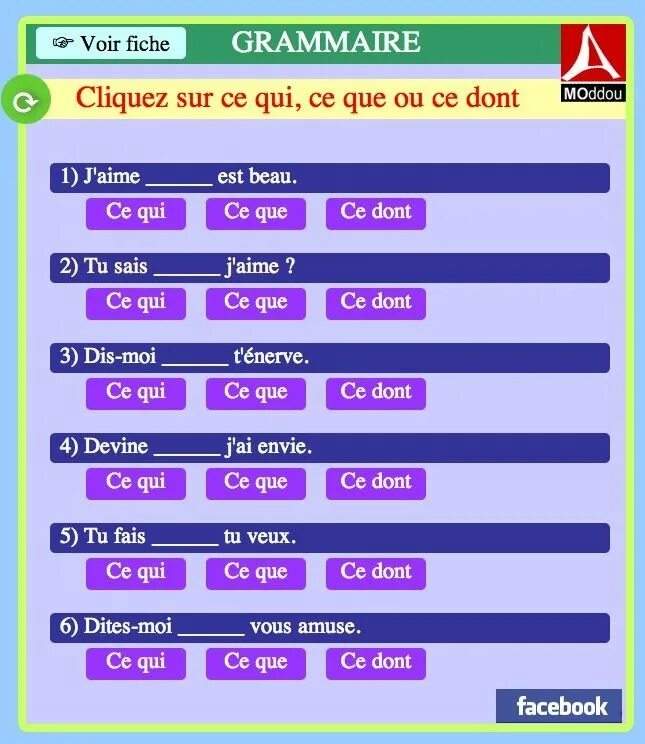Choose Ce dont for sentence 5 Tu fais

(376, 573)
